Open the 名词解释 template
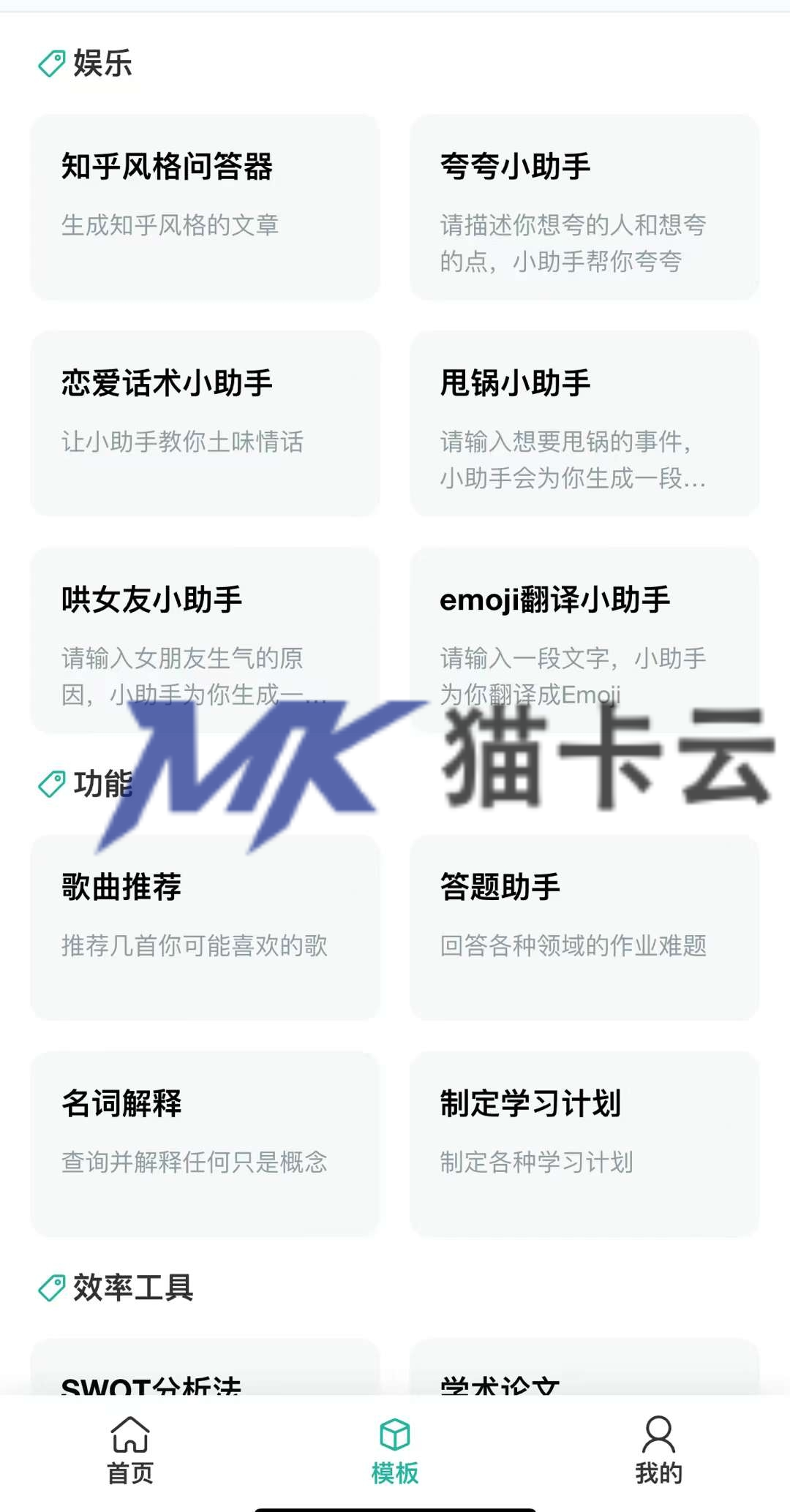This screenshot has height=1512, width=790. [205, 1144]
